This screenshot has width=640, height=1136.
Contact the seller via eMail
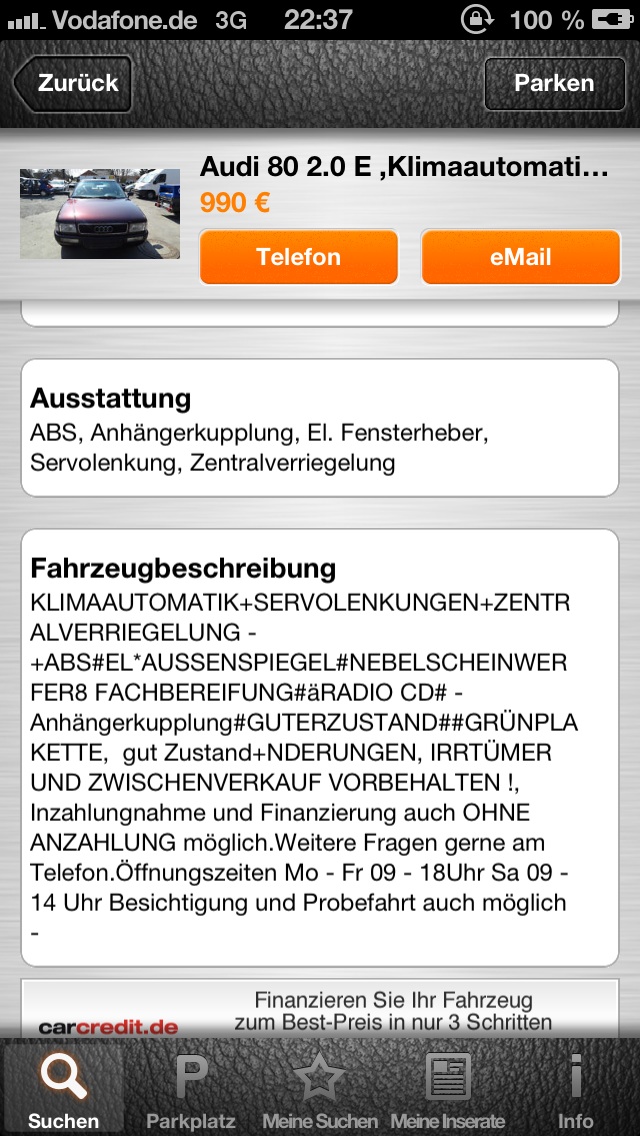(x=520, y=257)
